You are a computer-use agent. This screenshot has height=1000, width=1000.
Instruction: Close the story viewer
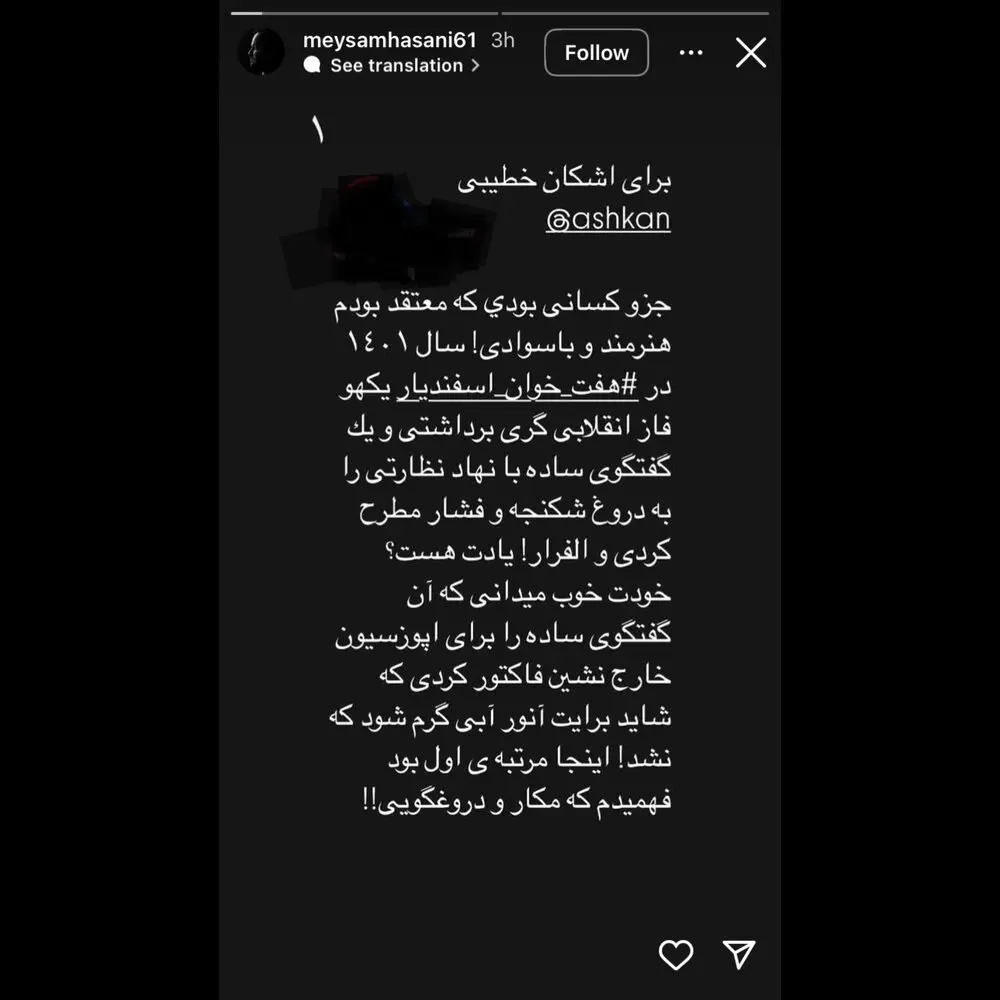750,53
